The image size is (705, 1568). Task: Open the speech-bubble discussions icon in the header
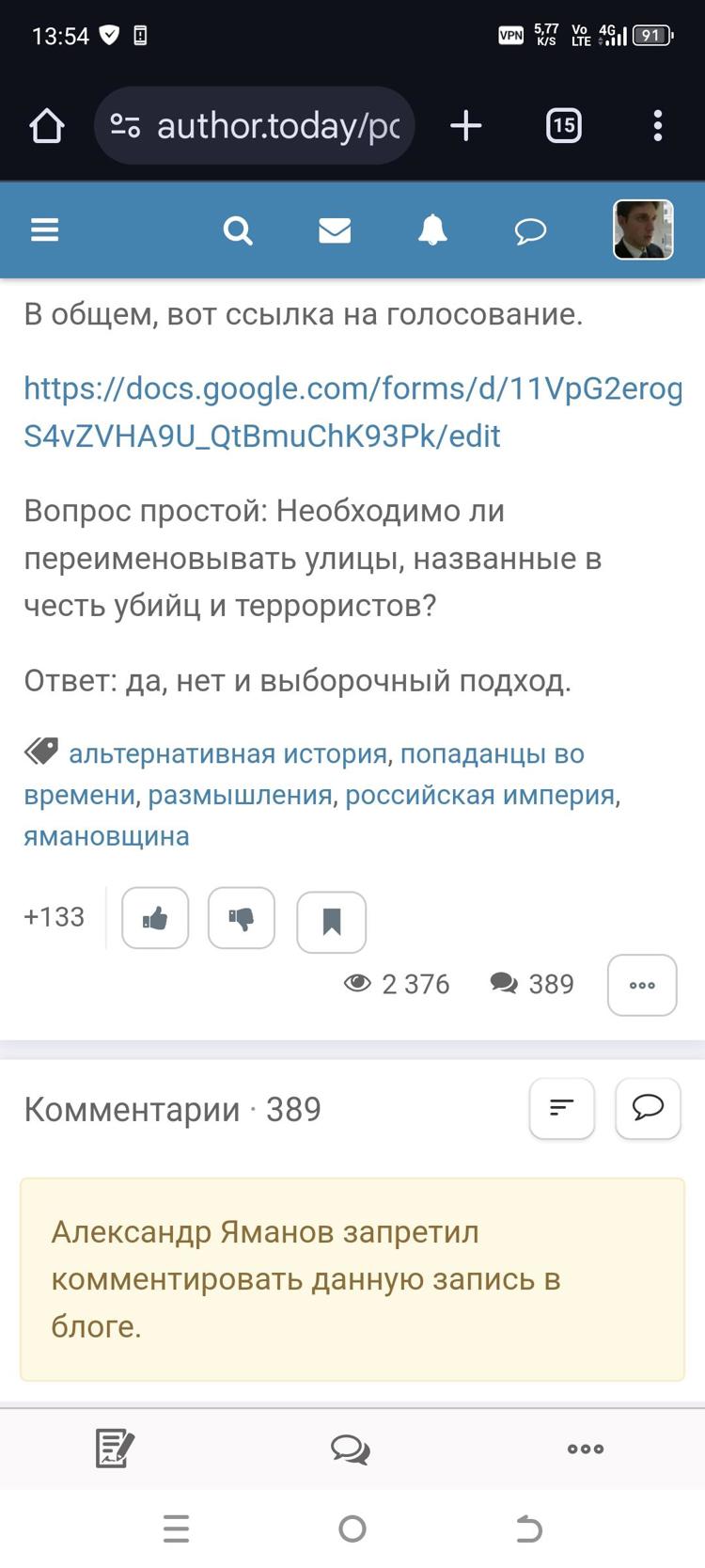[530, 230]
